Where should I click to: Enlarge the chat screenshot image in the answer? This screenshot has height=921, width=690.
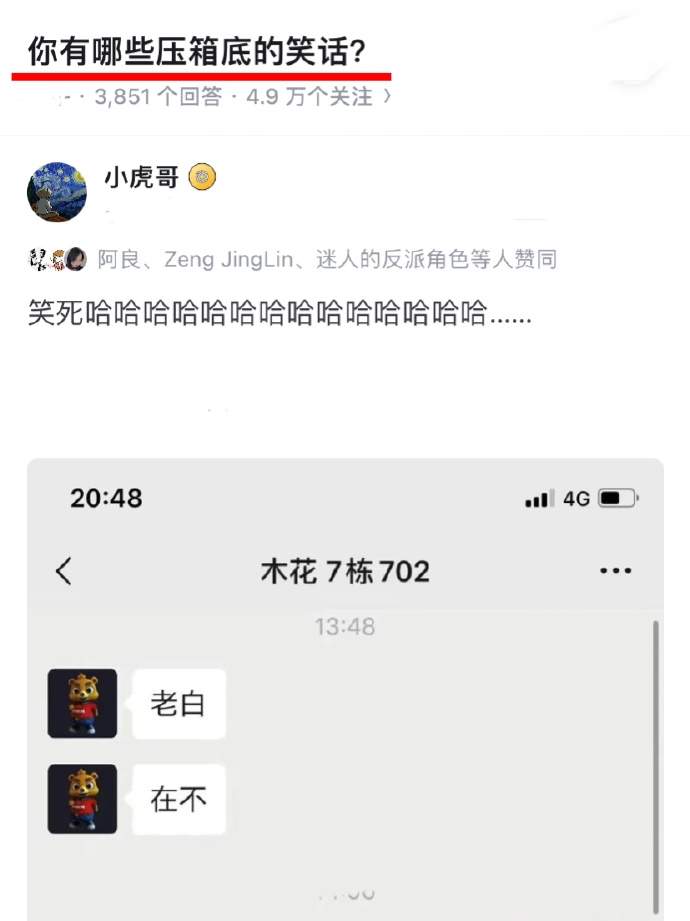coord(345,690)
